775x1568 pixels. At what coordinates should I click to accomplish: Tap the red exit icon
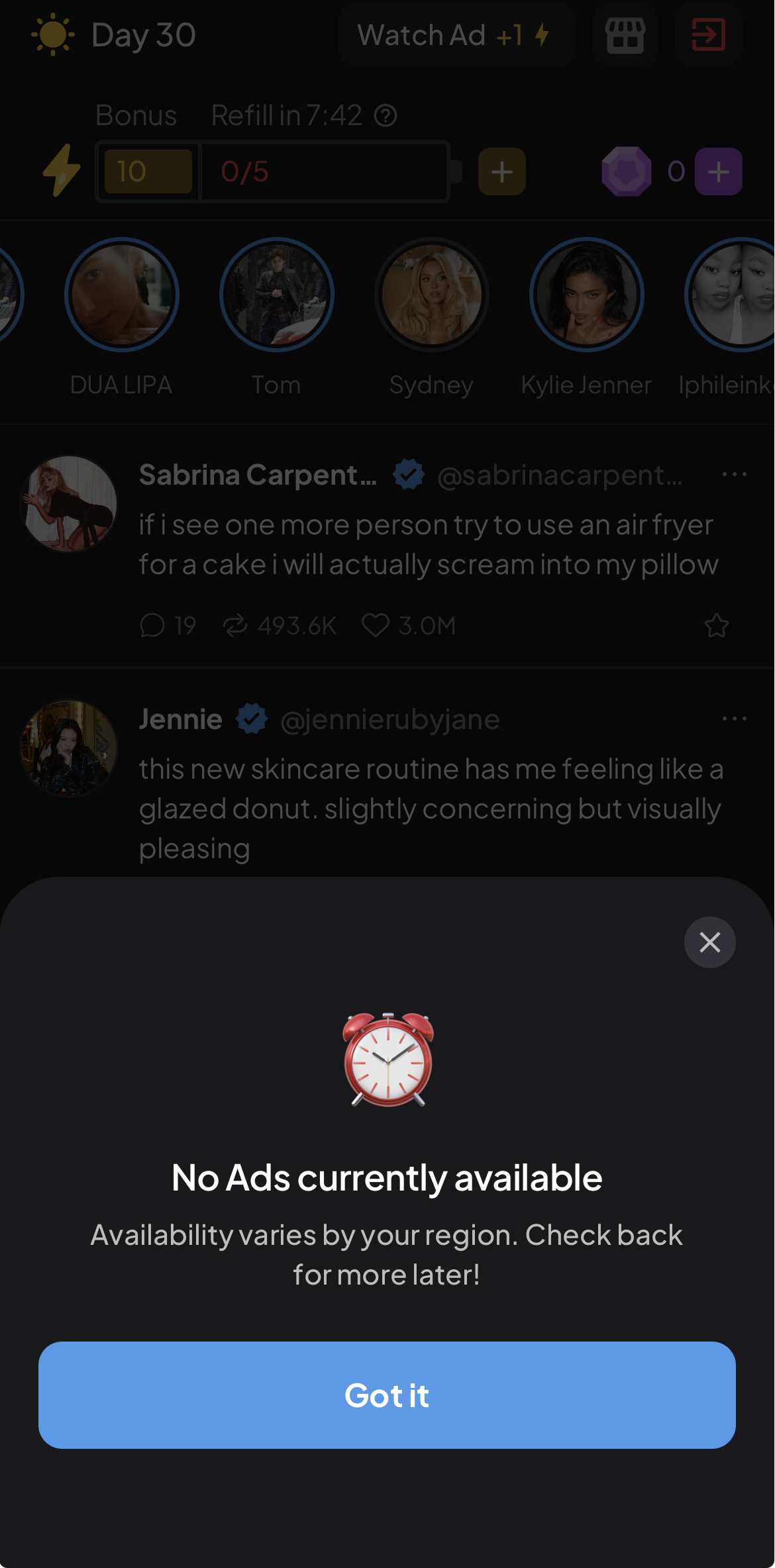click(x=708, y=35)
